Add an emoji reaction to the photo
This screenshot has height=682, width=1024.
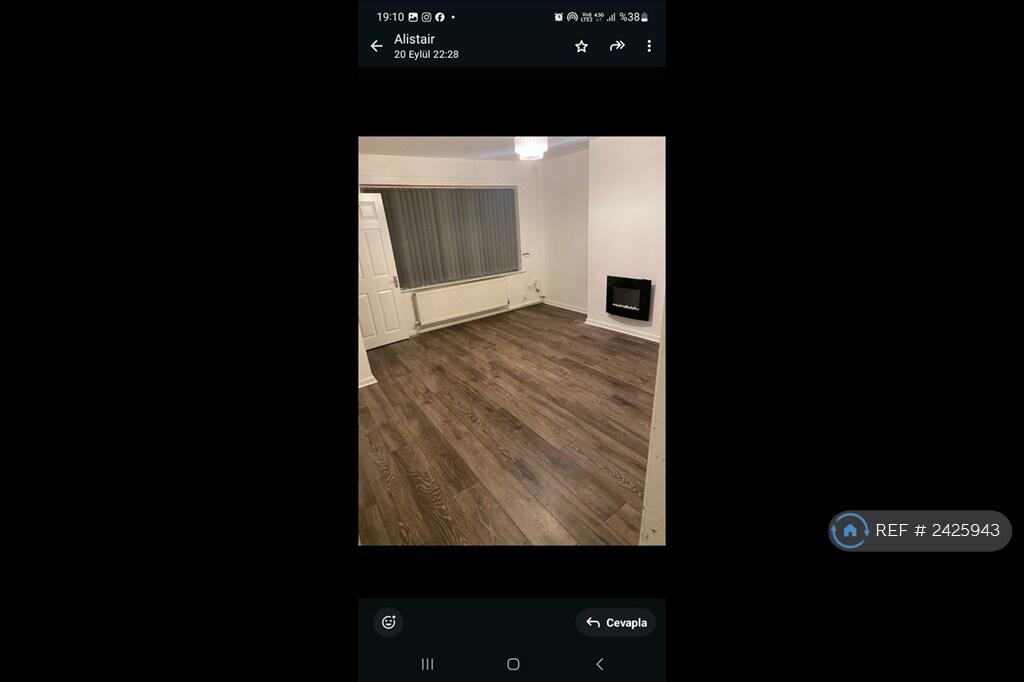388,622
